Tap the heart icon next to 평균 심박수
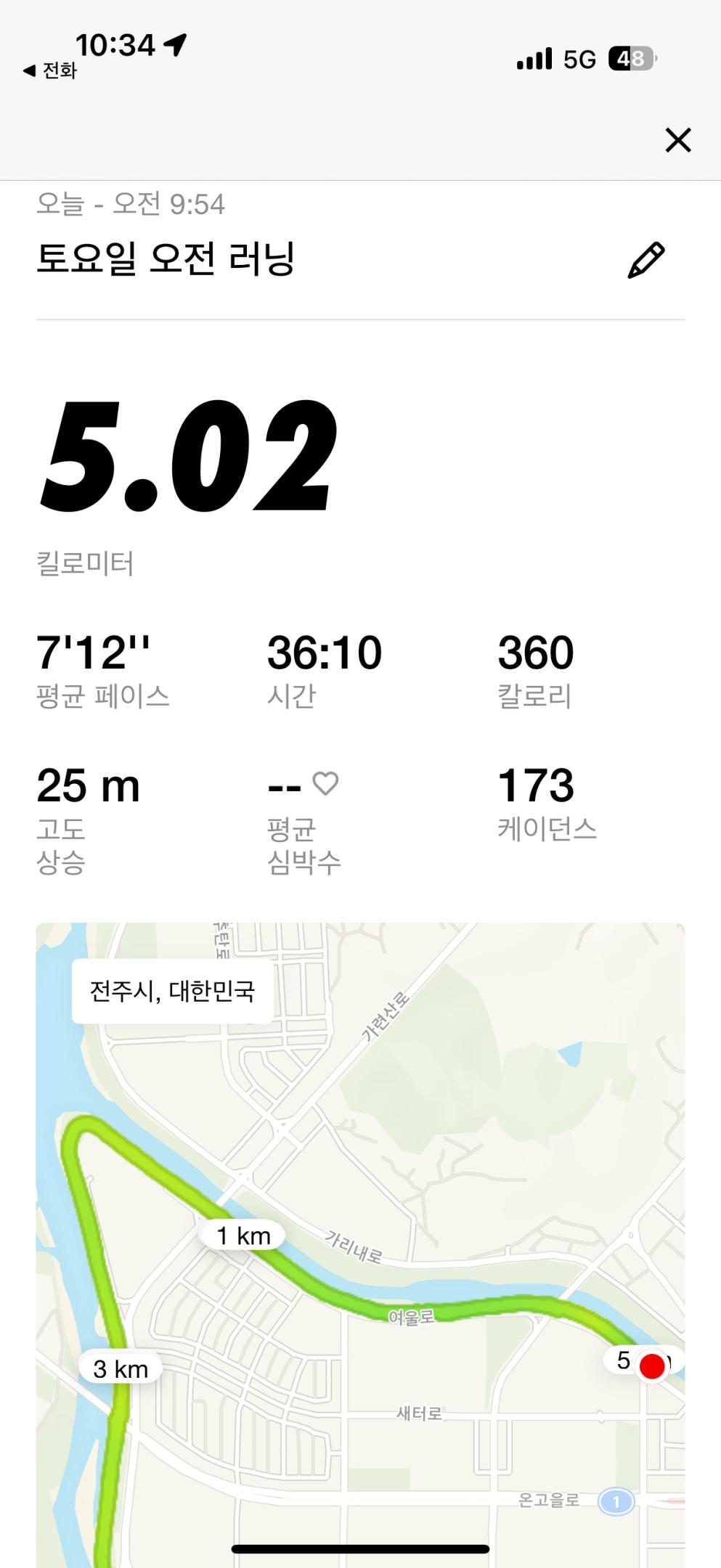The height and width of the screenshot is (1568, 721). pyautogui.click(x=325, y=783)
